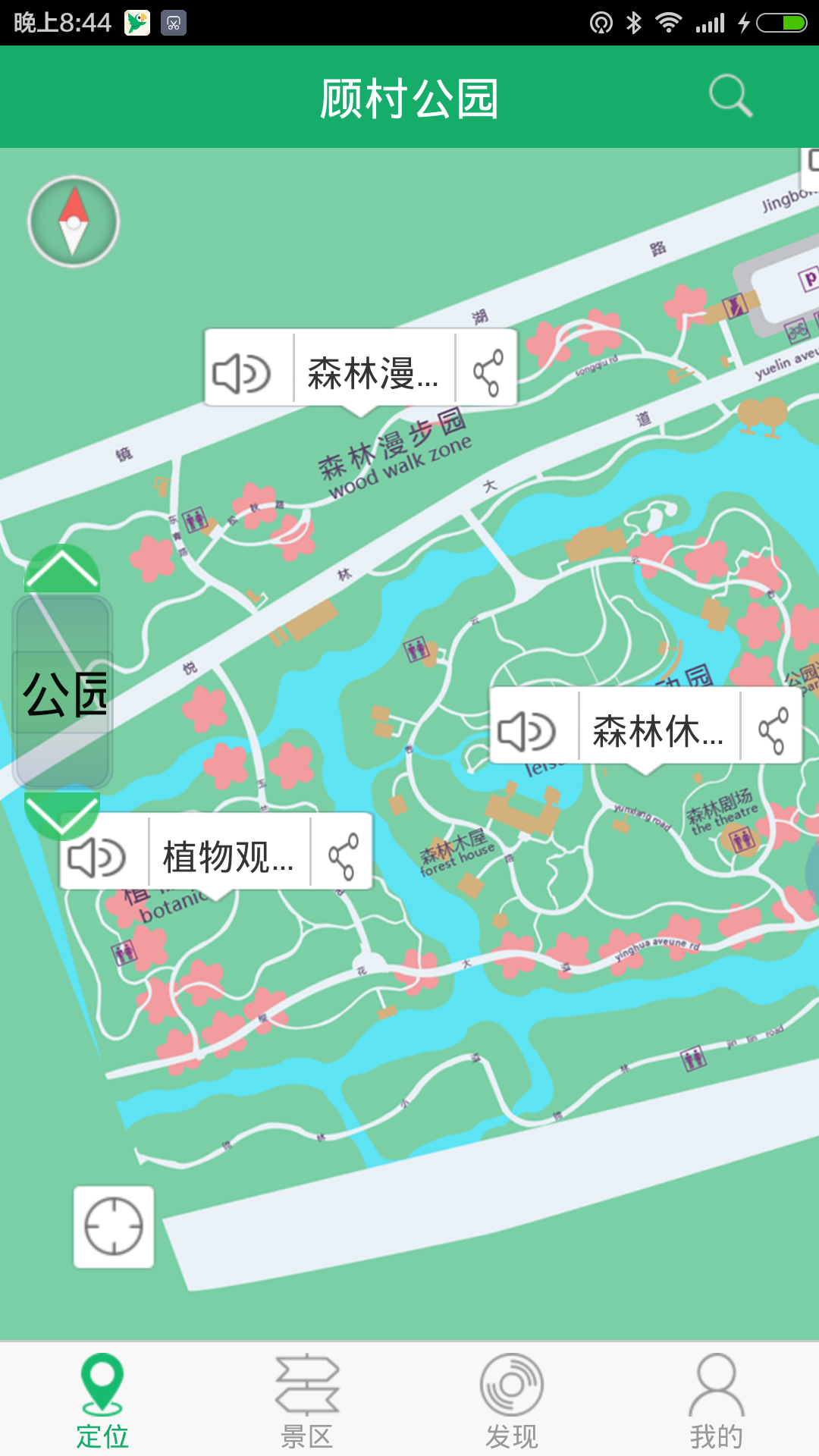Tap the compass to reset orientation

click(x=74, y=221)
